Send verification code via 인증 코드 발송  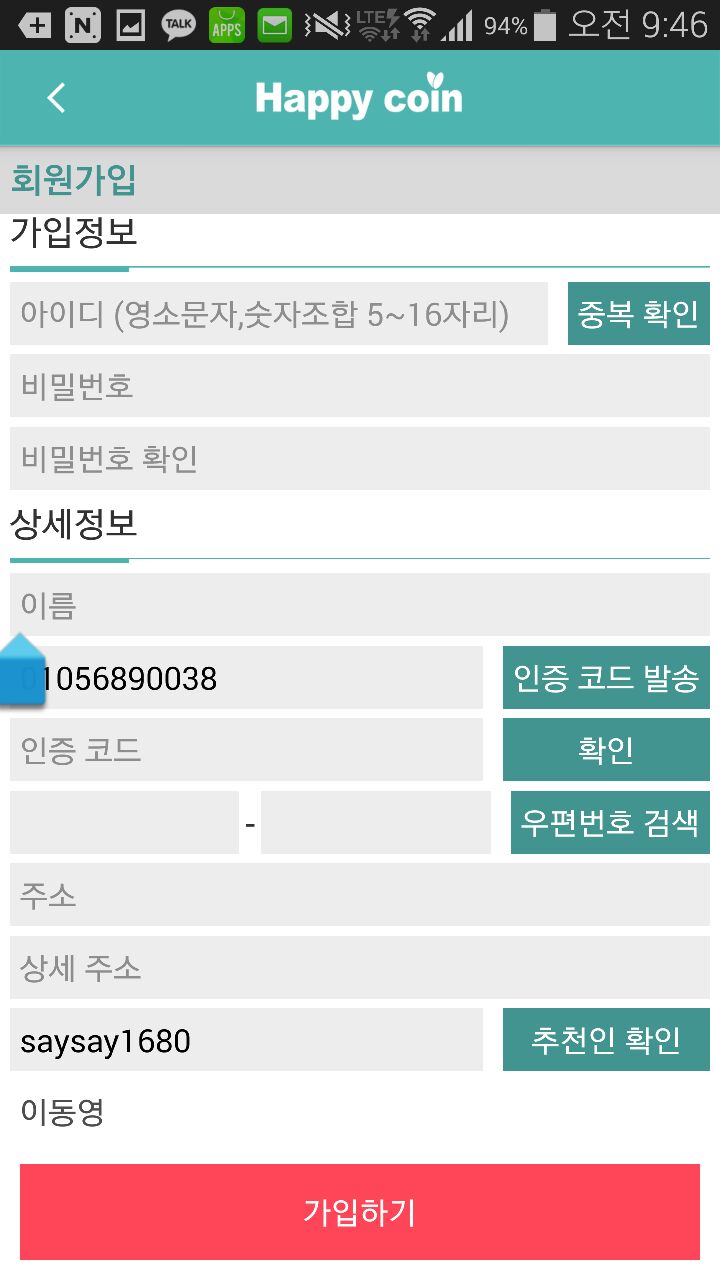606,678
